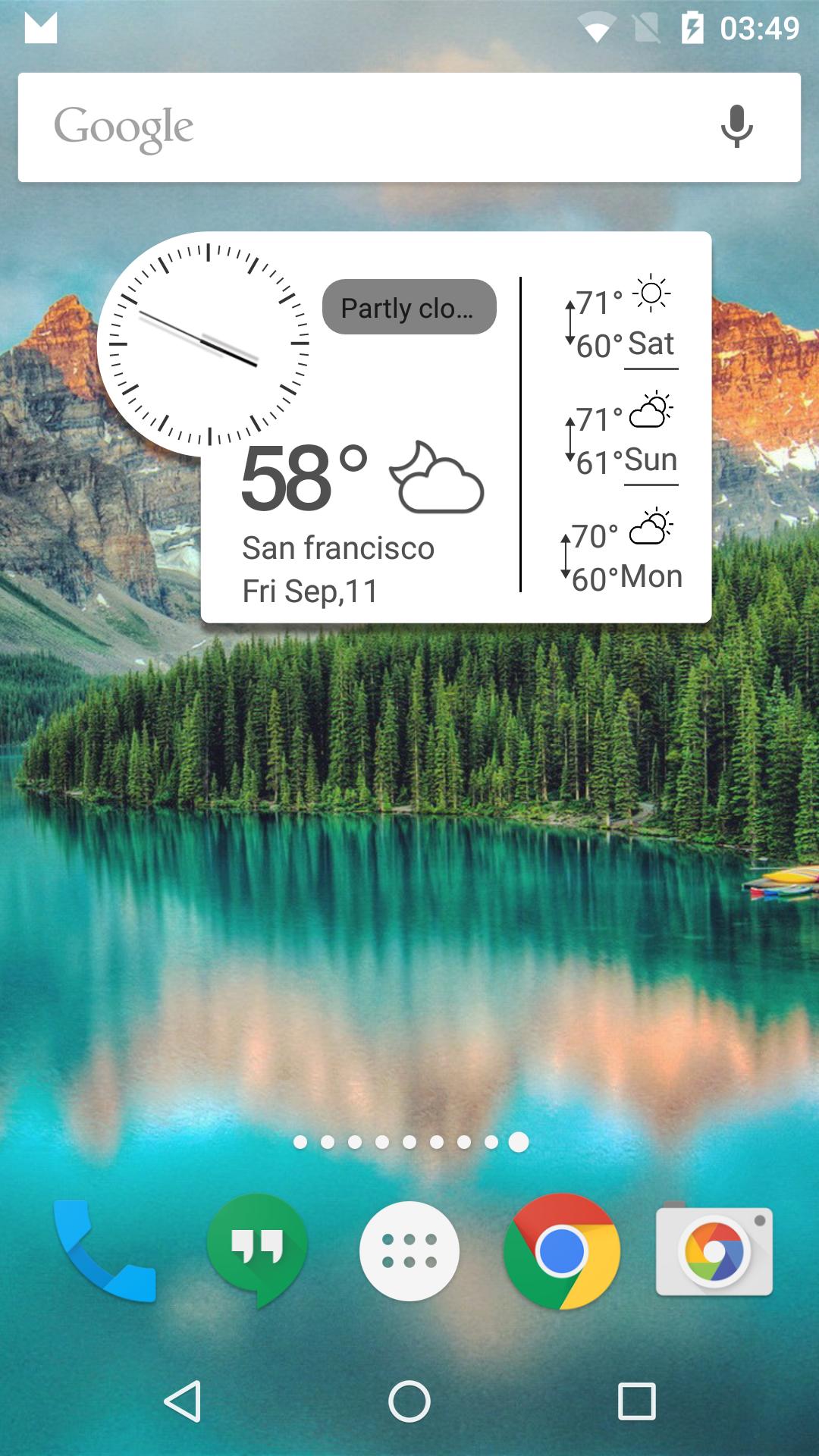
Task: Launch Chrome browser
Action: [562, 1251]
